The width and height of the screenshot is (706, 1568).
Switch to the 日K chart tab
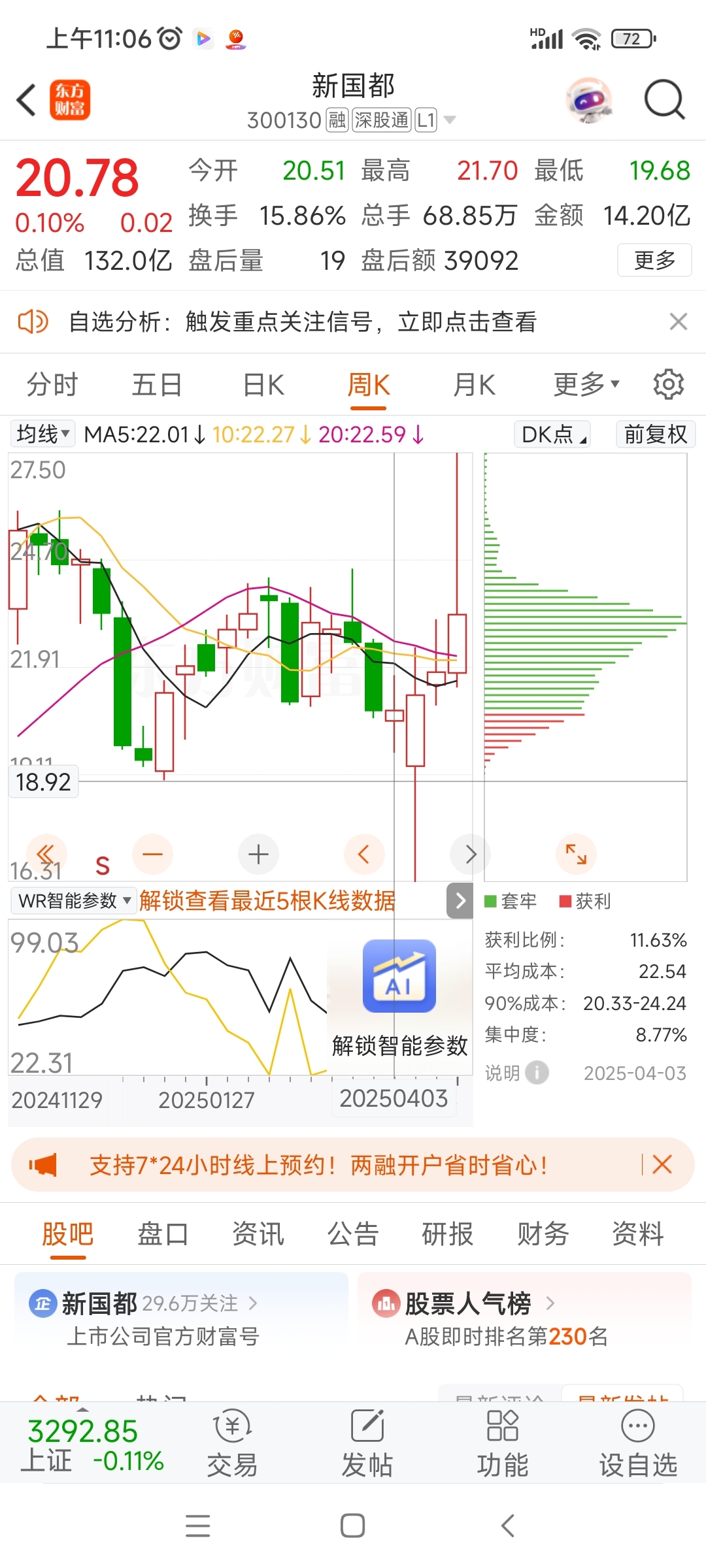click(x=263, y=385)
